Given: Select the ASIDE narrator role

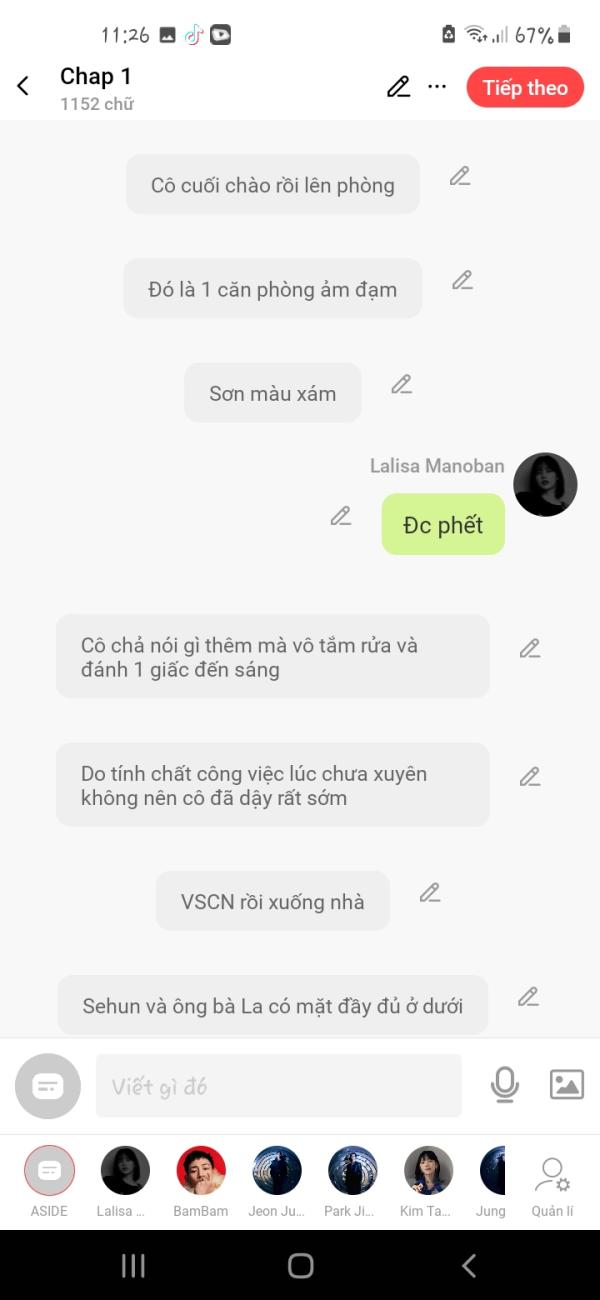Looking at the screenshot, I should click(49, 1181).
